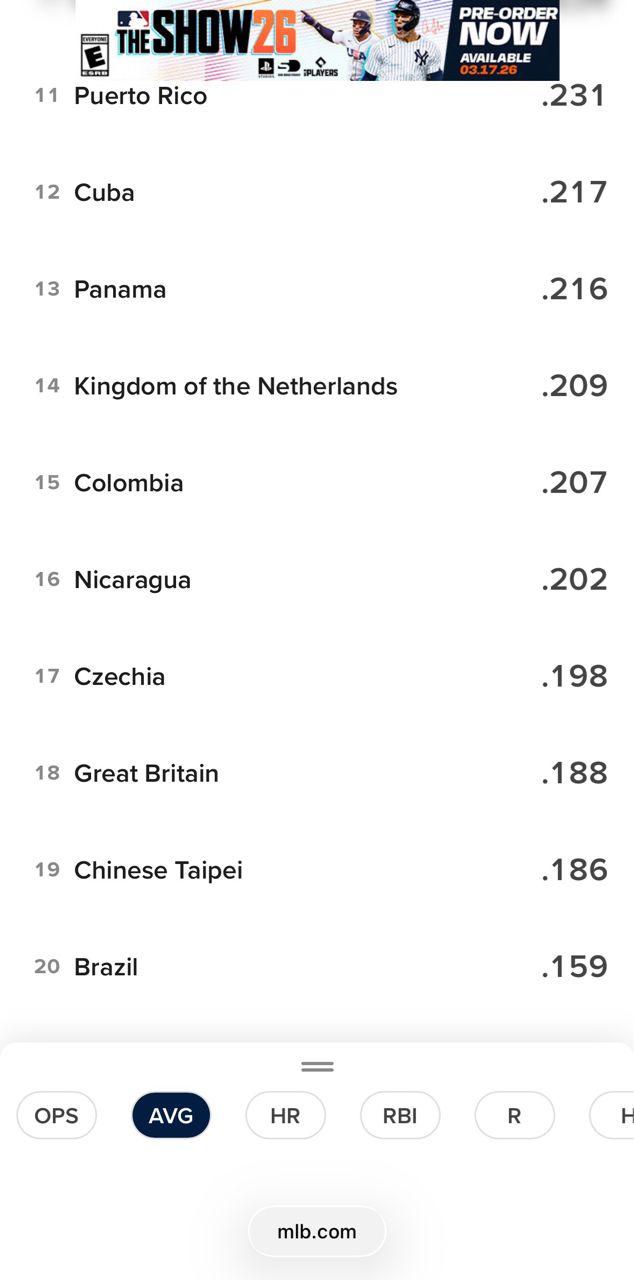Image resolution: width=634 pixels, height=1280 pixels.
Task: Select the AVG stat chip
Action: pyautogui.click(x=171, y=1116)
